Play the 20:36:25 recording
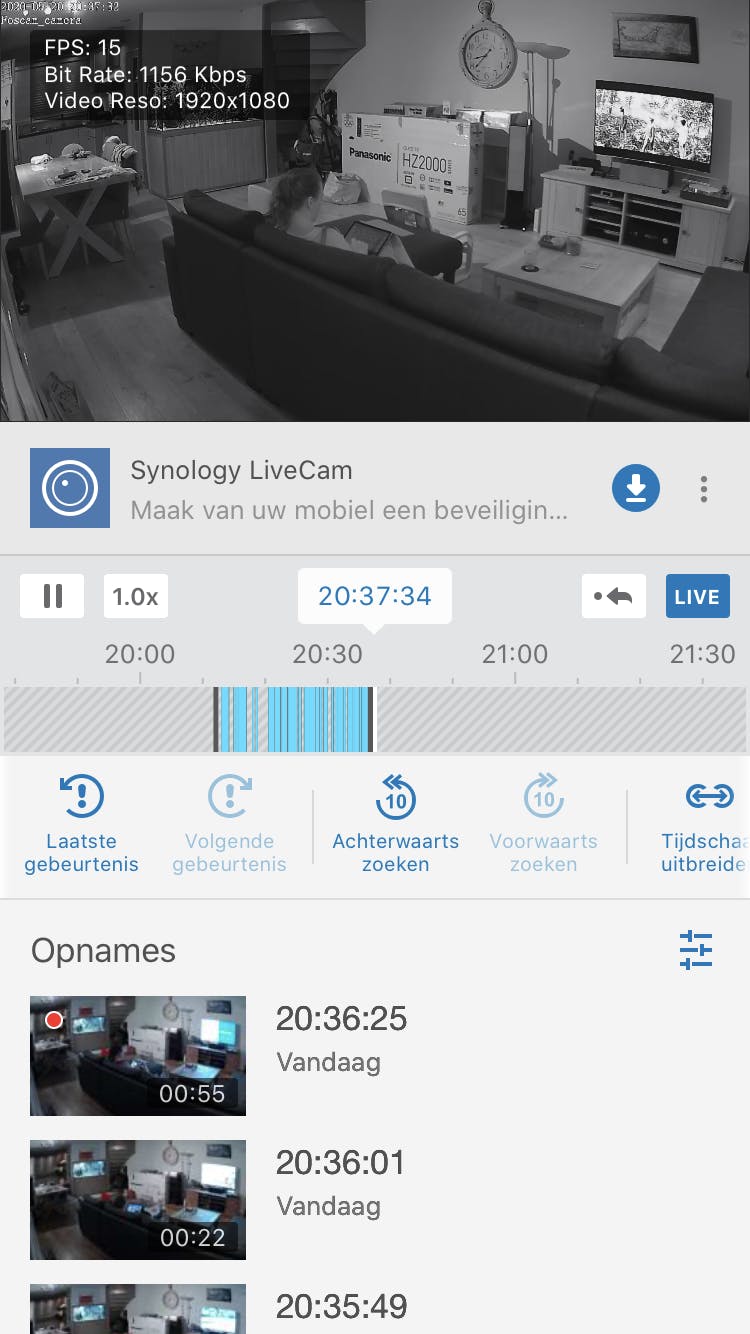Screen dimensions: 750x1334 tap(138, 1055)
